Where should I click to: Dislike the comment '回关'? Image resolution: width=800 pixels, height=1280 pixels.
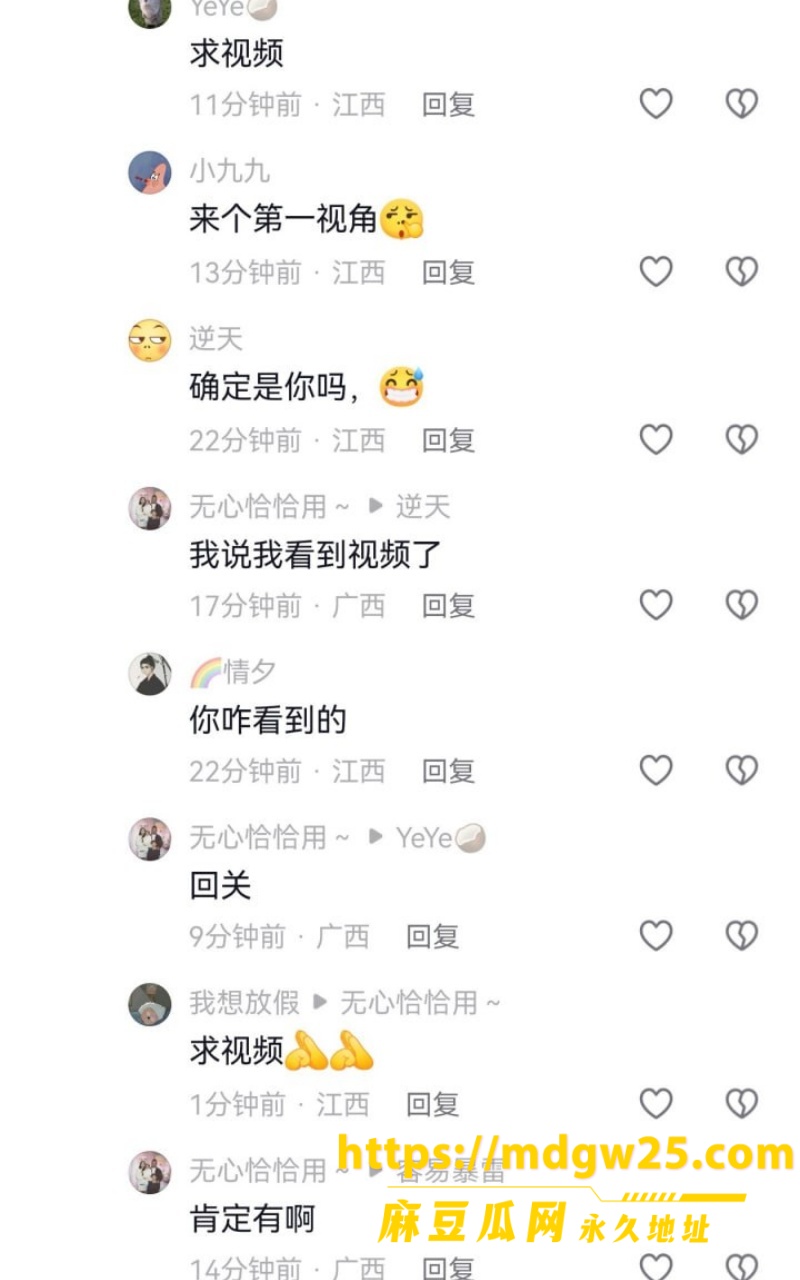pyautogui.click(x=741, y=936)
